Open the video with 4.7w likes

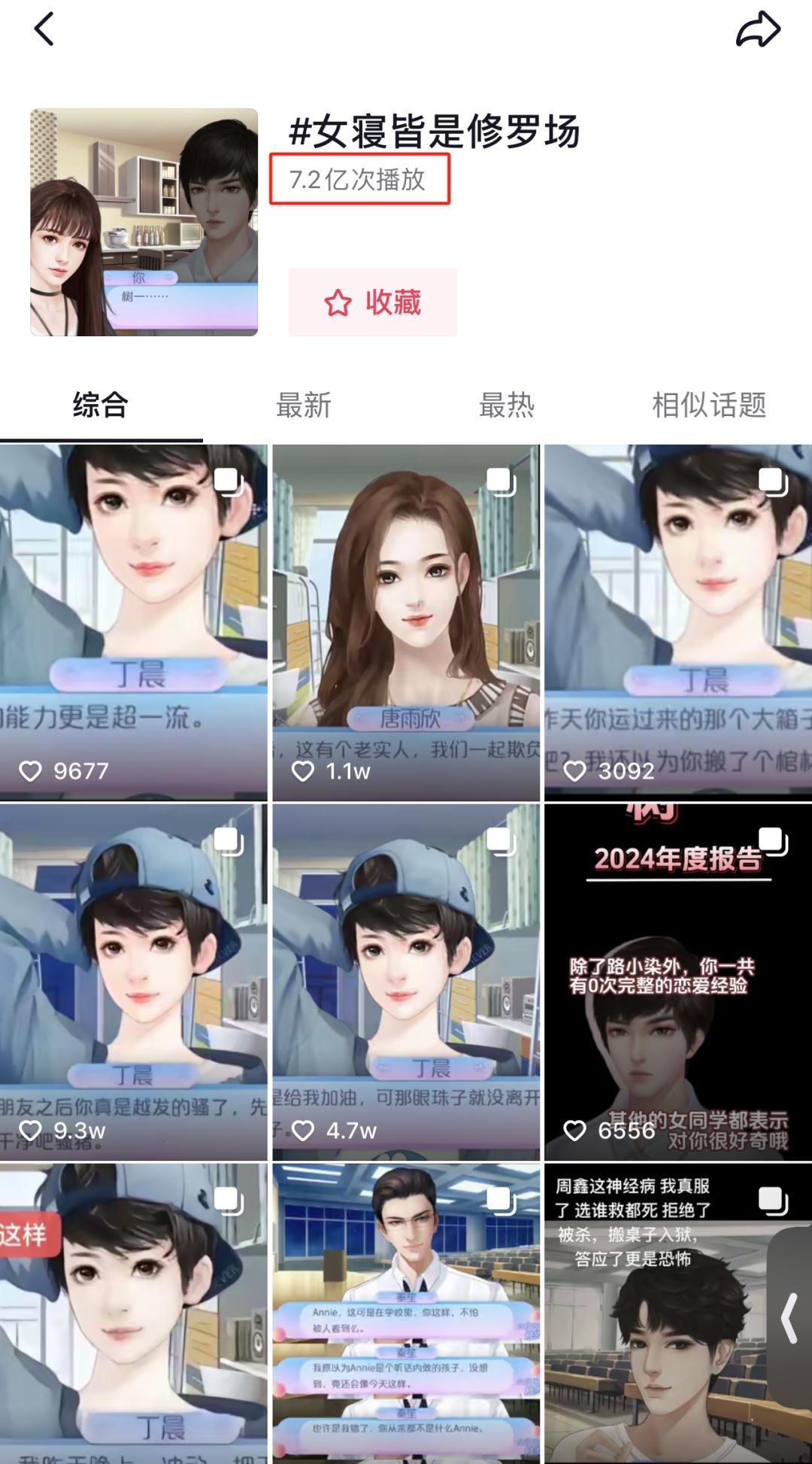406,981
